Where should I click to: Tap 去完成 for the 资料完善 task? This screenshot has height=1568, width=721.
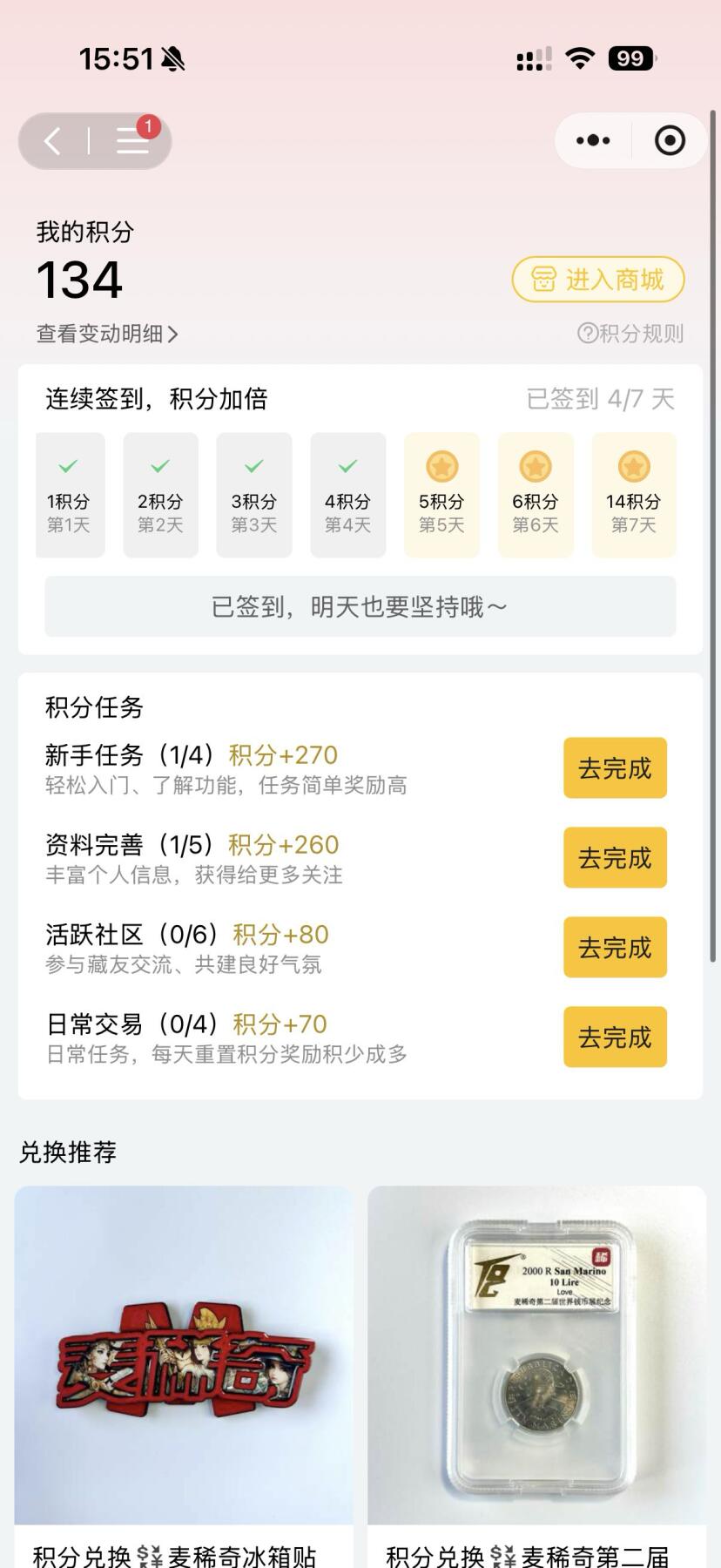[x=615, y=858]
